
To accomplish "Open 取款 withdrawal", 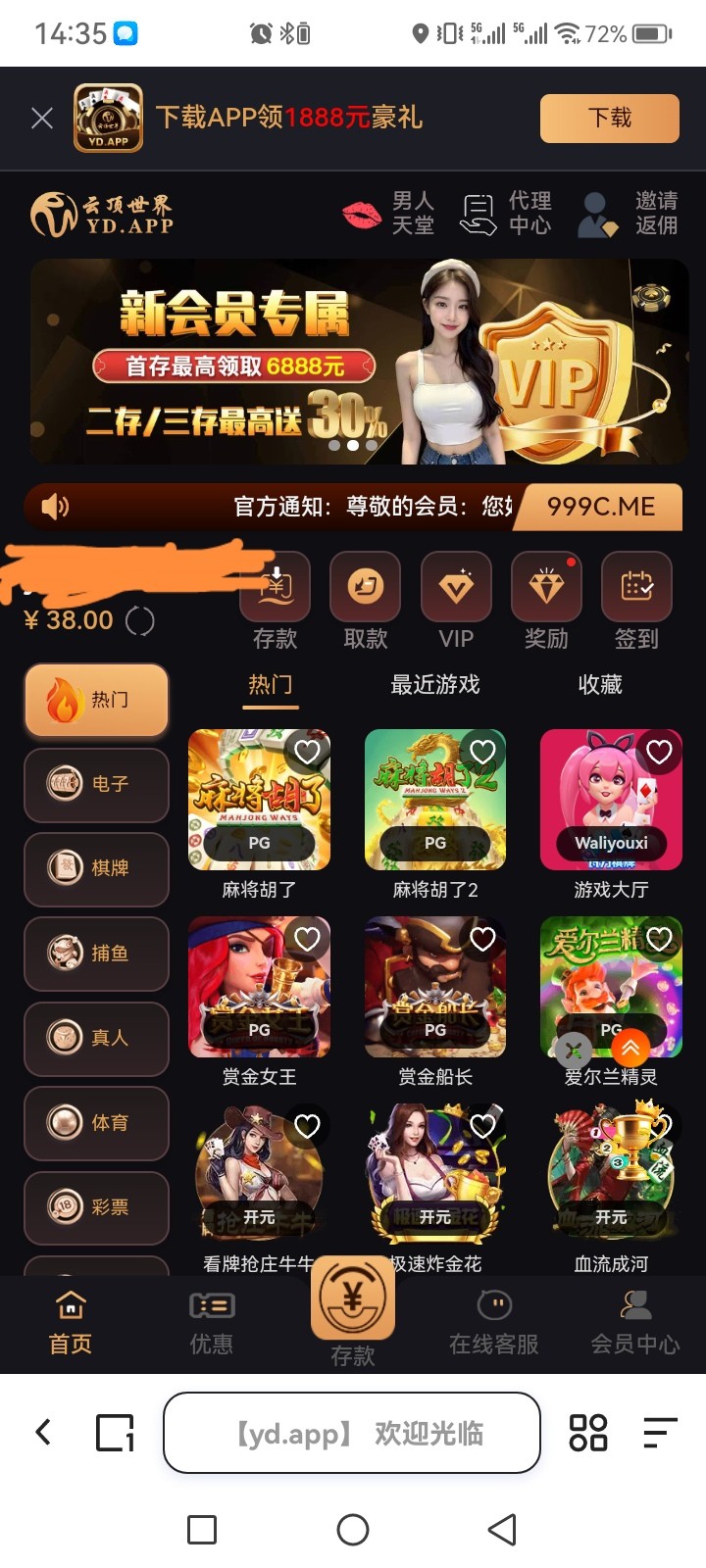I will tap(365, 600).
